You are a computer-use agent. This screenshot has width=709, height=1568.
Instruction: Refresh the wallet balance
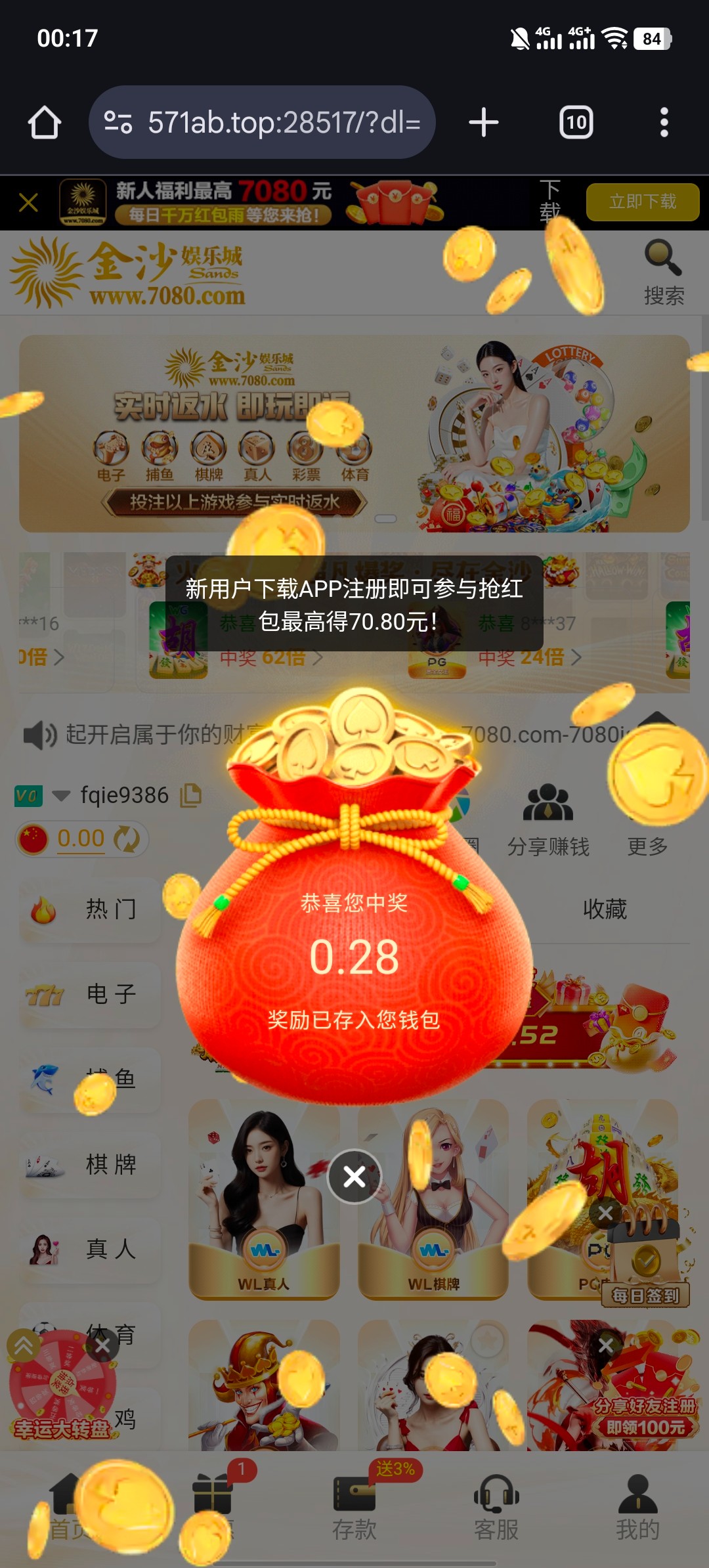click(126, 839)
